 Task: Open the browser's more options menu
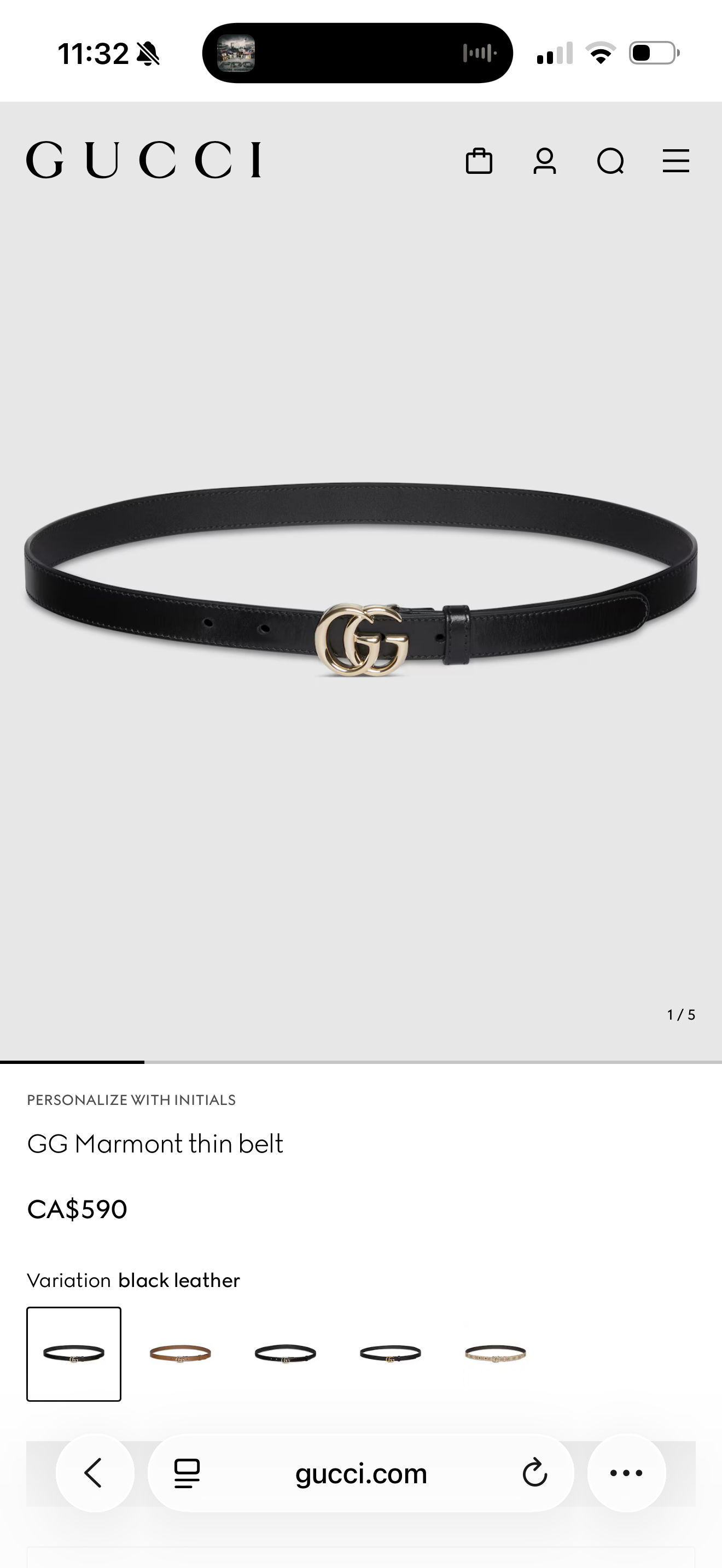point(626,1473)
